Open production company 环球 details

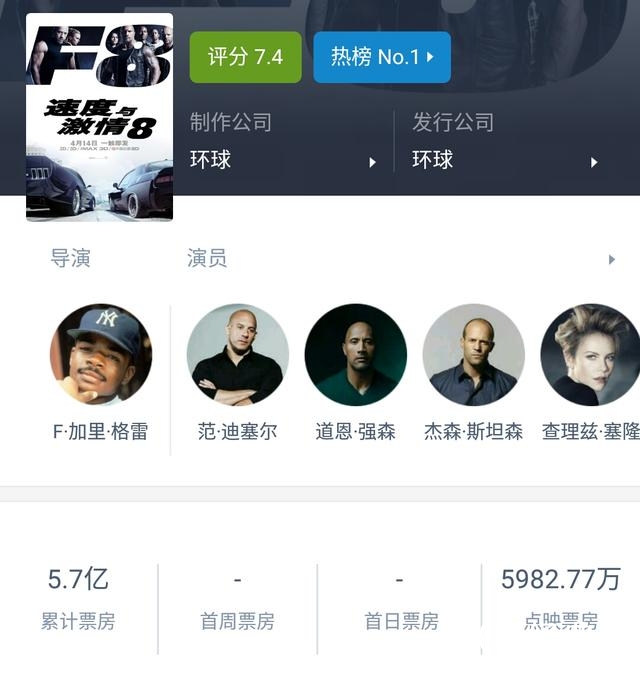[x=285, y=160]
